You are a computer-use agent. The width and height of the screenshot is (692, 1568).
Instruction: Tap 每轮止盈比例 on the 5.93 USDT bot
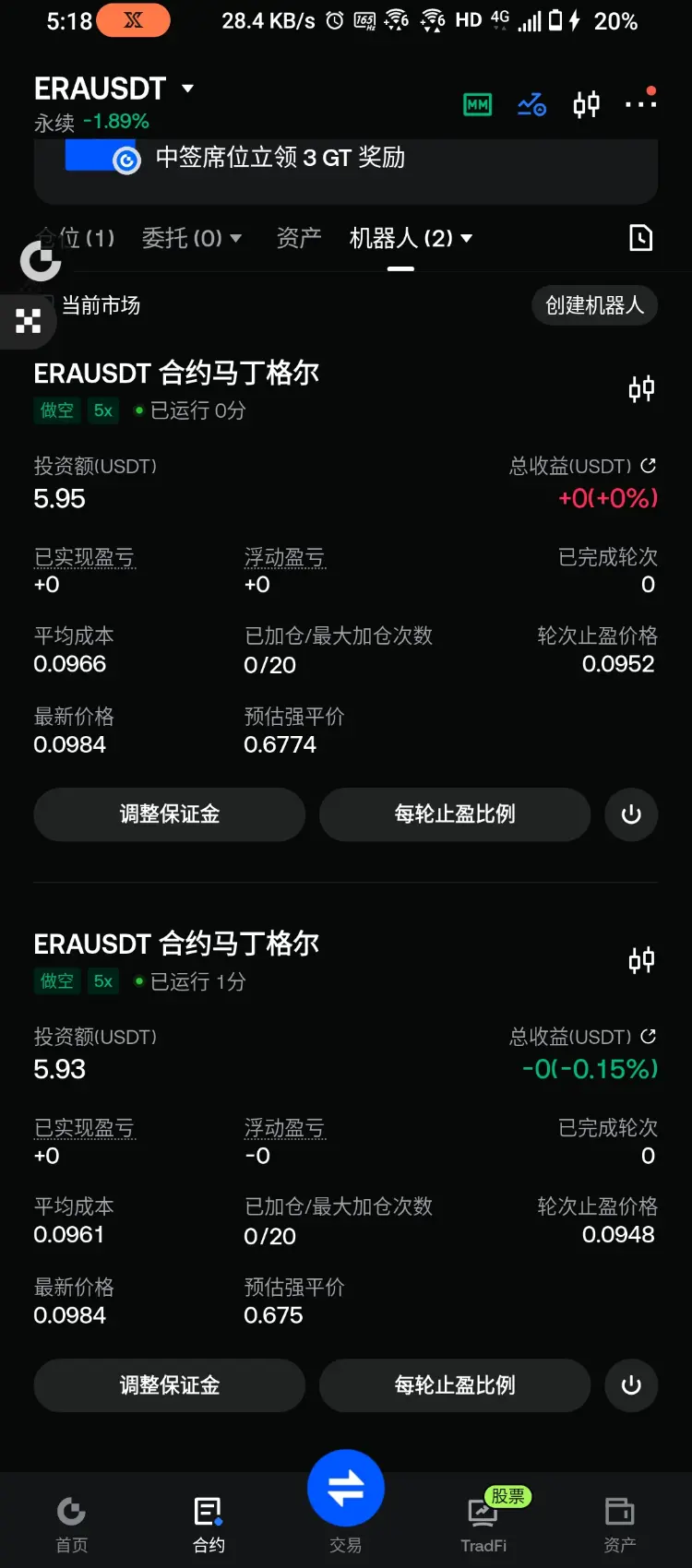point(455,1385)
